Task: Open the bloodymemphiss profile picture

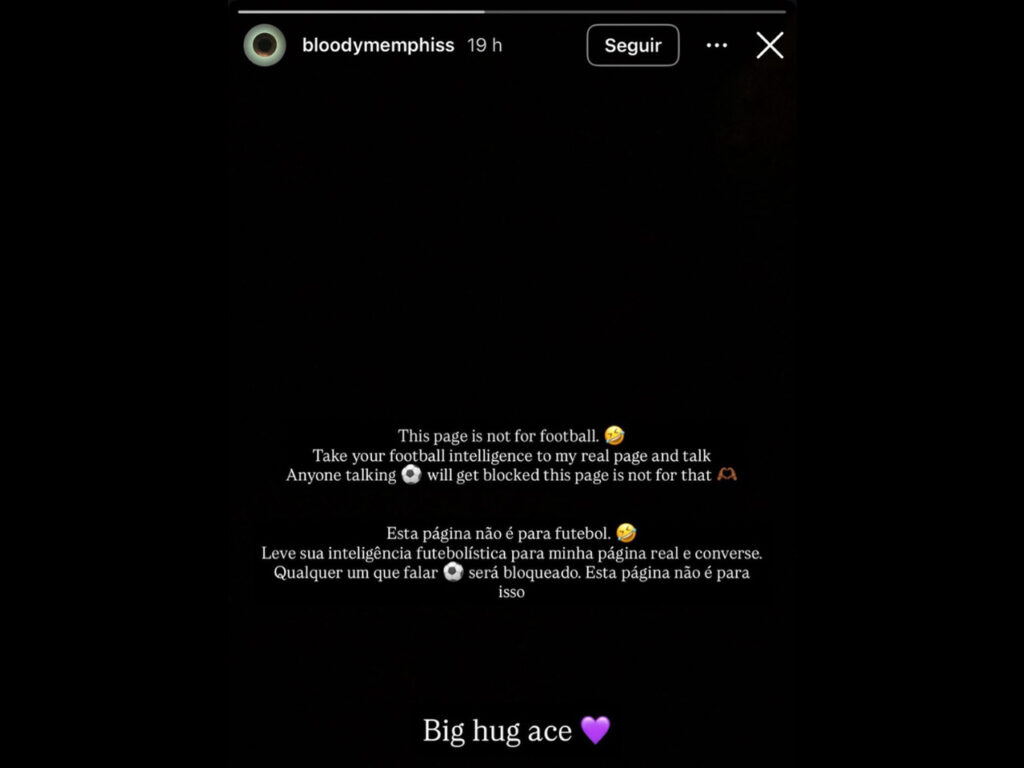Action: point(265,45)
